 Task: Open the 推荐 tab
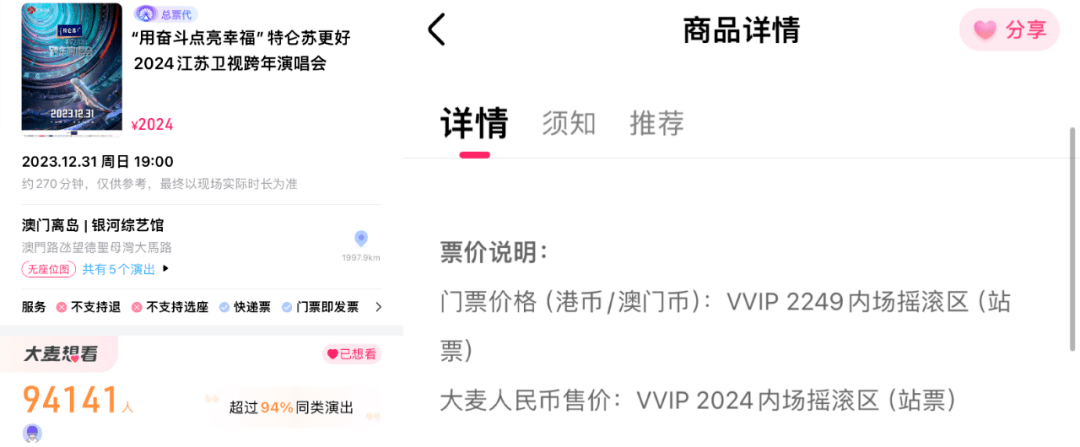[656, 124]
